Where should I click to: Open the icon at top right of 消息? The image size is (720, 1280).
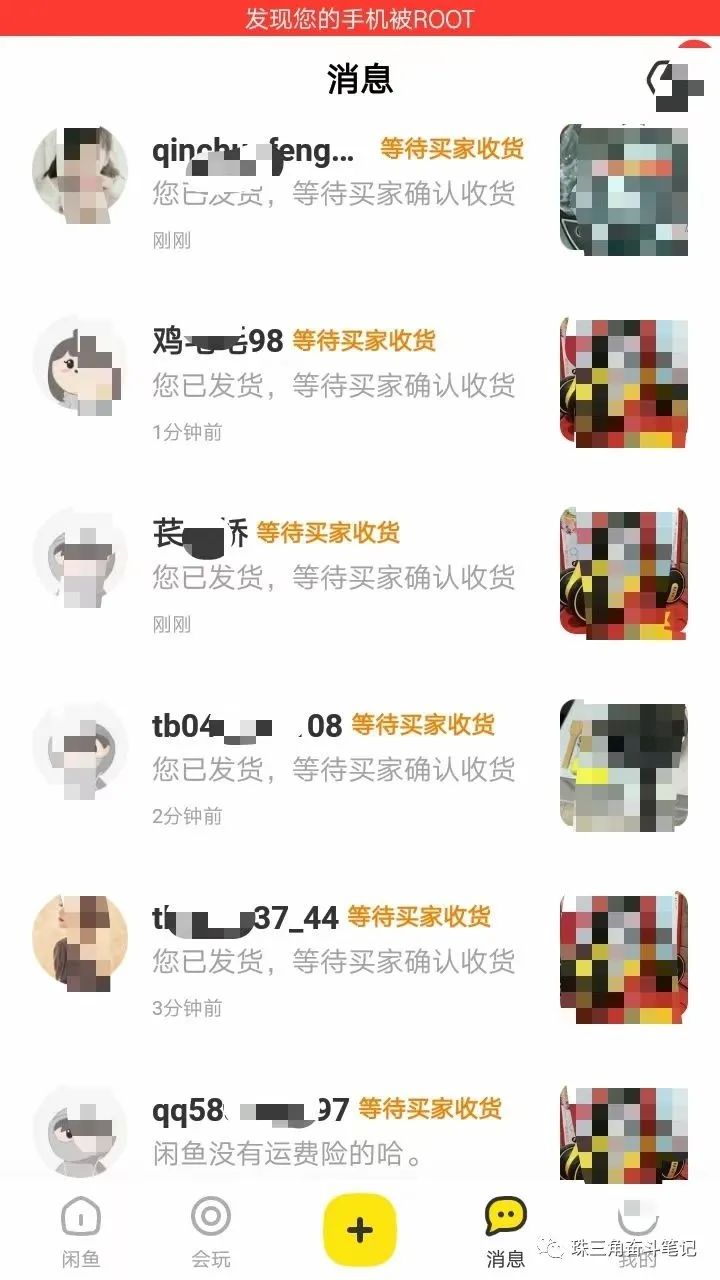point(672,80)
